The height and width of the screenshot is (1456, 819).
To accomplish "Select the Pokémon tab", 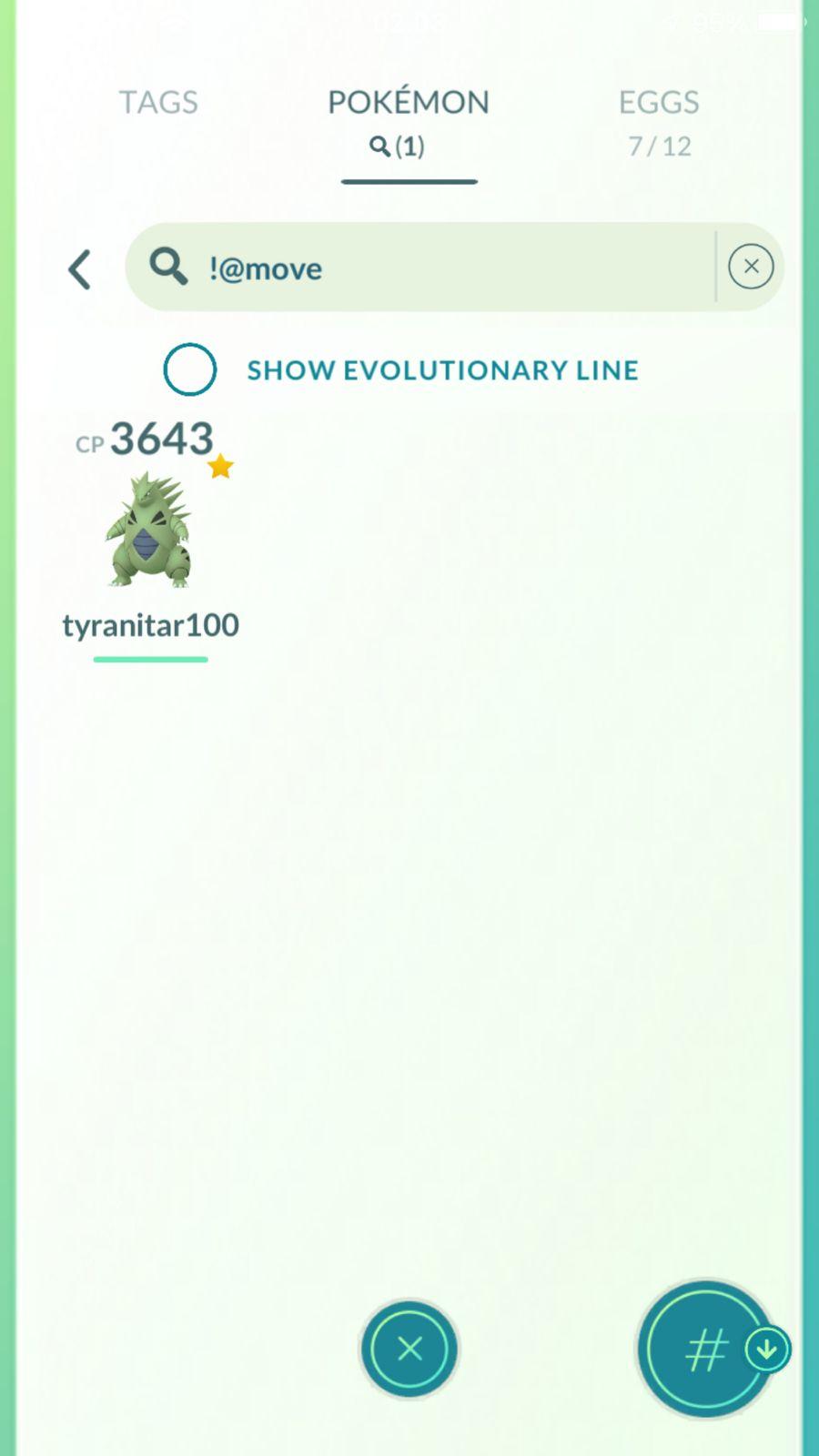I will coord(409,119).
